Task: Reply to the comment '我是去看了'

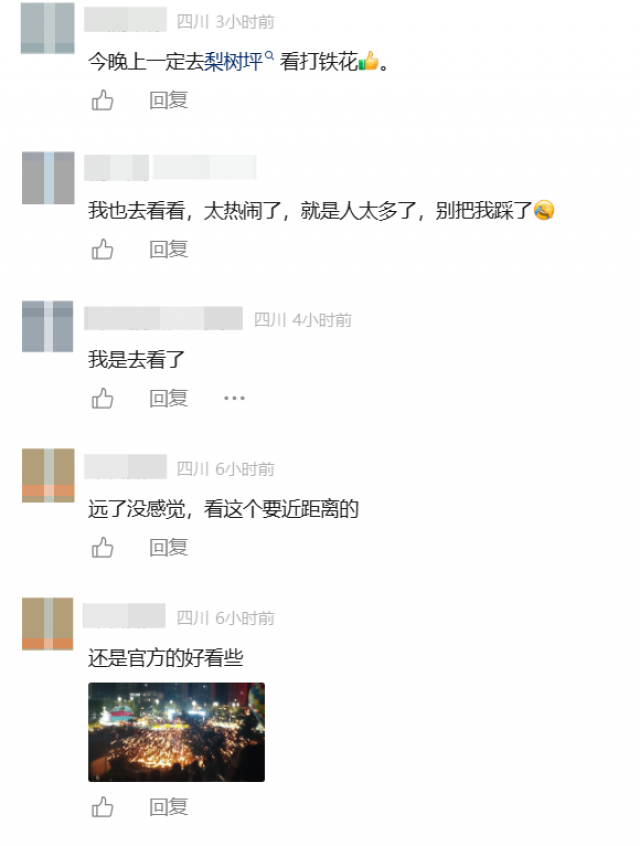Action: [168, 398]
